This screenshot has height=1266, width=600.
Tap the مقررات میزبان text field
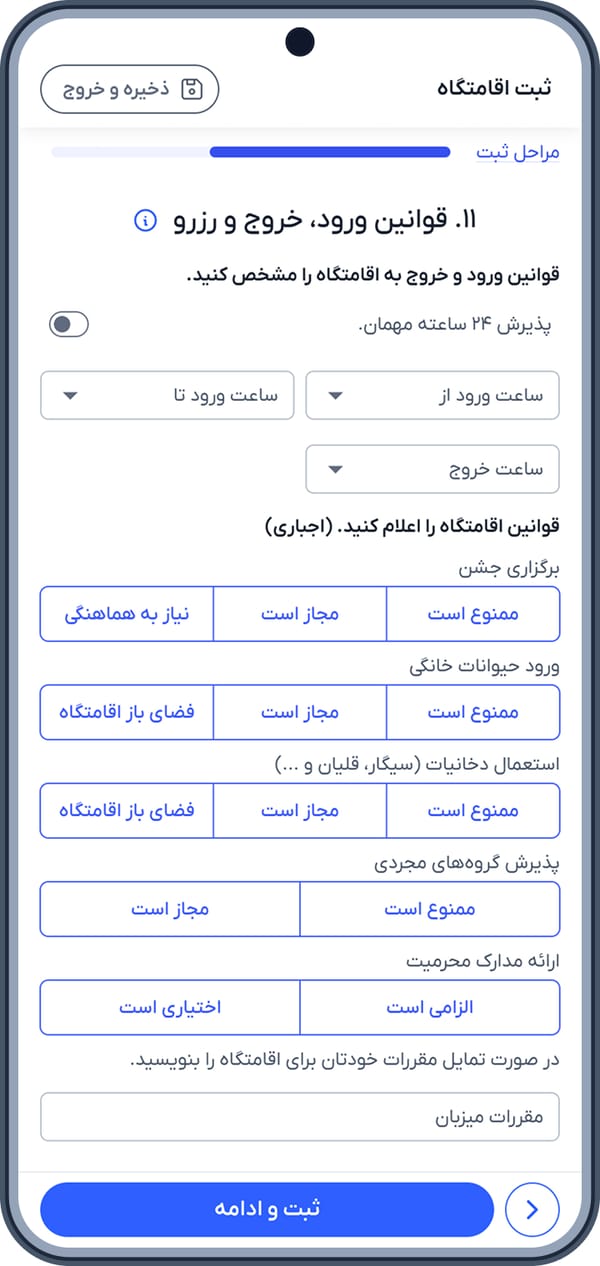tap(300, 1117)
